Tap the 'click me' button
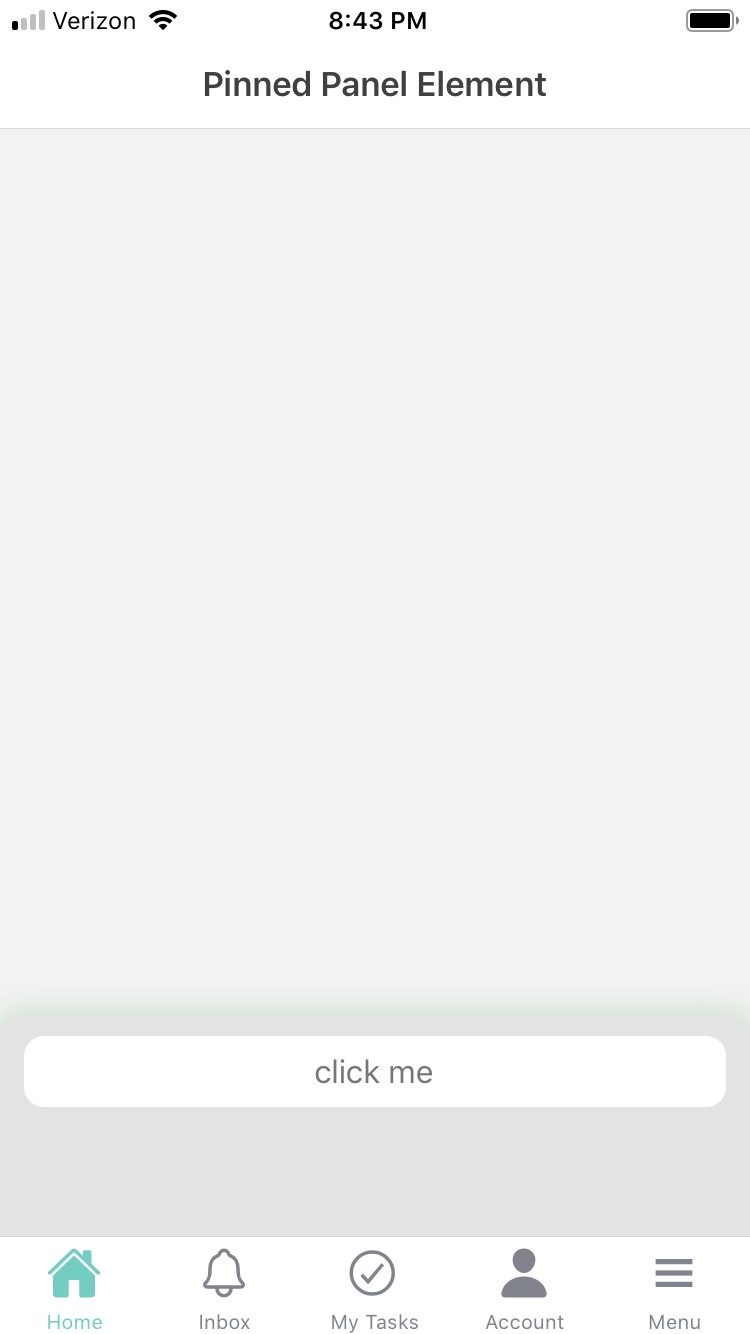 click(374, 1072)
